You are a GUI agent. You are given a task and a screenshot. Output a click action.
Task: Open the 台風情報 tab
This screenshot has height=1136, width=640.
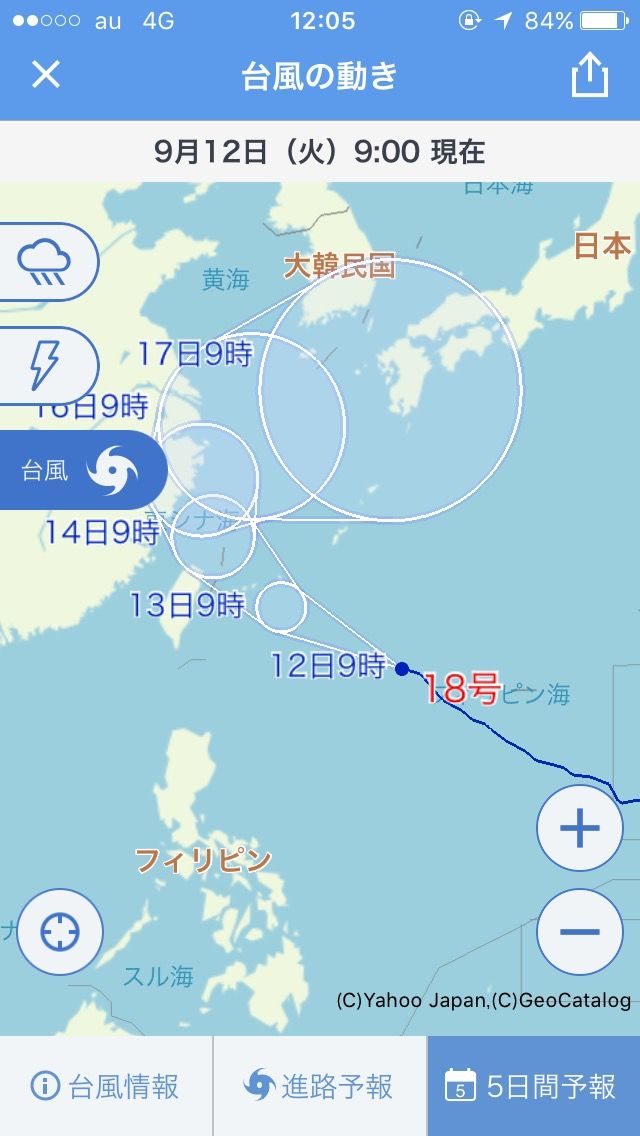pyautogui.click(x=106, y=1086)
